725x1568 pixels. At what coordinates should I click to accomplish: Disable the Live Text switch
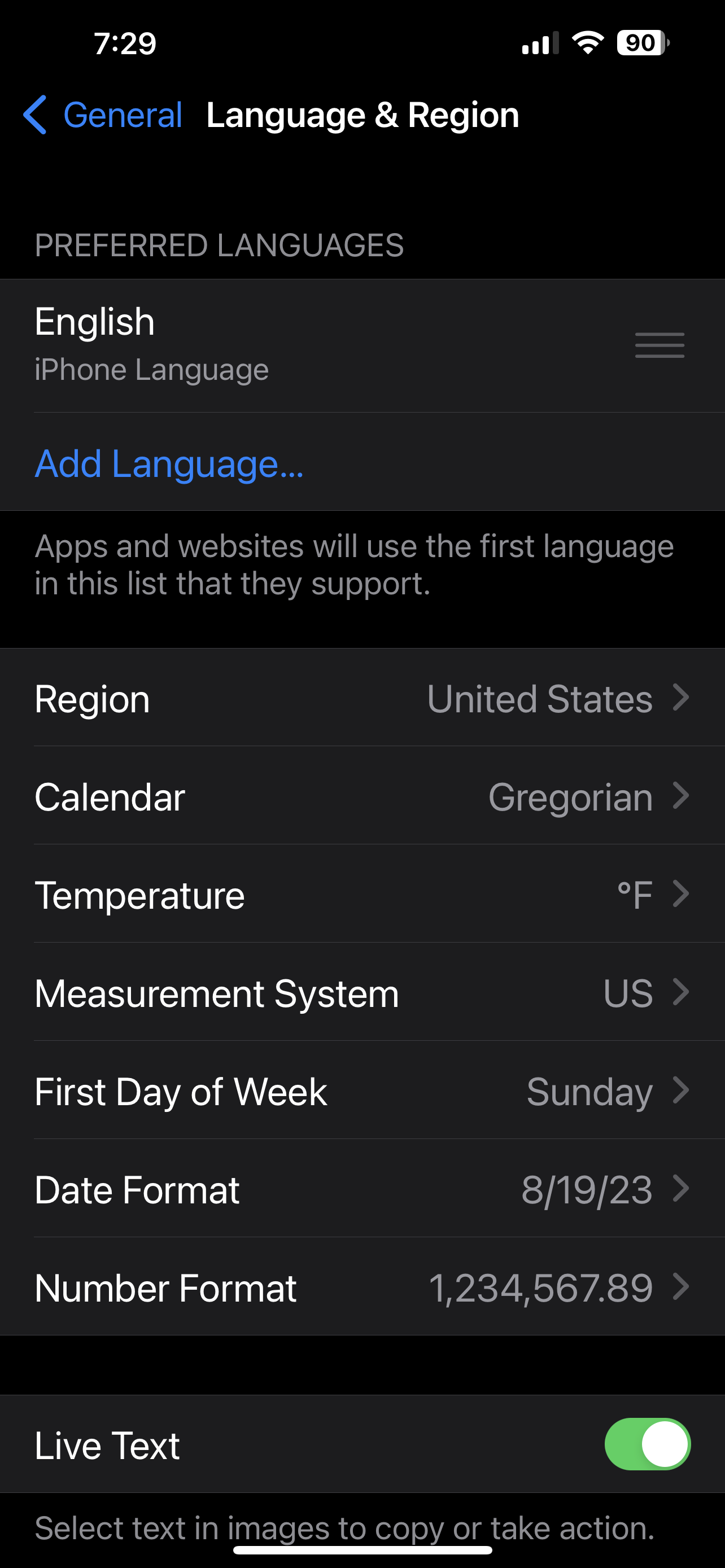[647, 1444]
